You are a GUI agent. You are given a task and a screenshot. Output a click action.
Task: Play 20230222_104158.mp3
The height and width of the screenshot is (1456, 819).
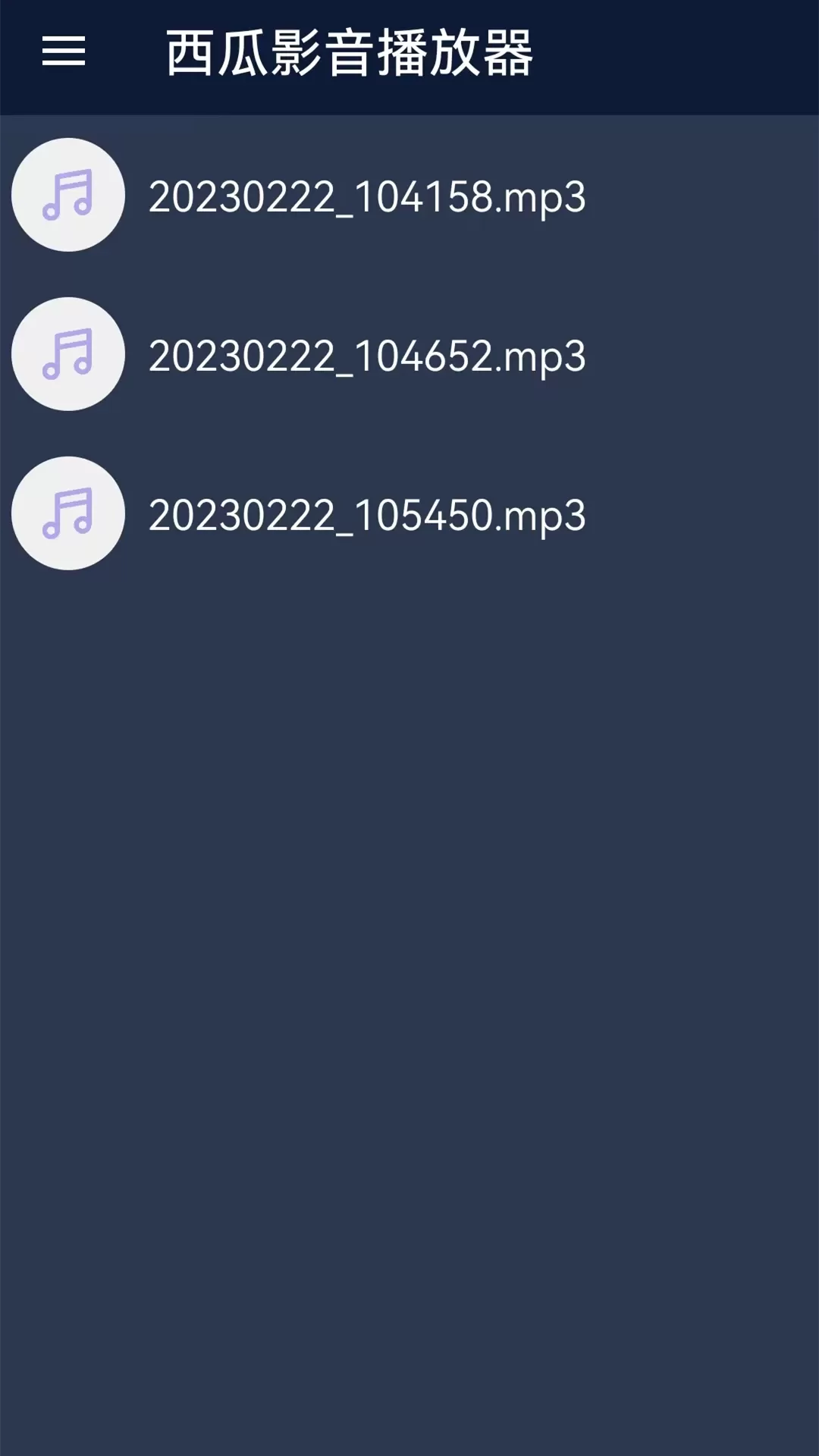click(x=409, y=195)
